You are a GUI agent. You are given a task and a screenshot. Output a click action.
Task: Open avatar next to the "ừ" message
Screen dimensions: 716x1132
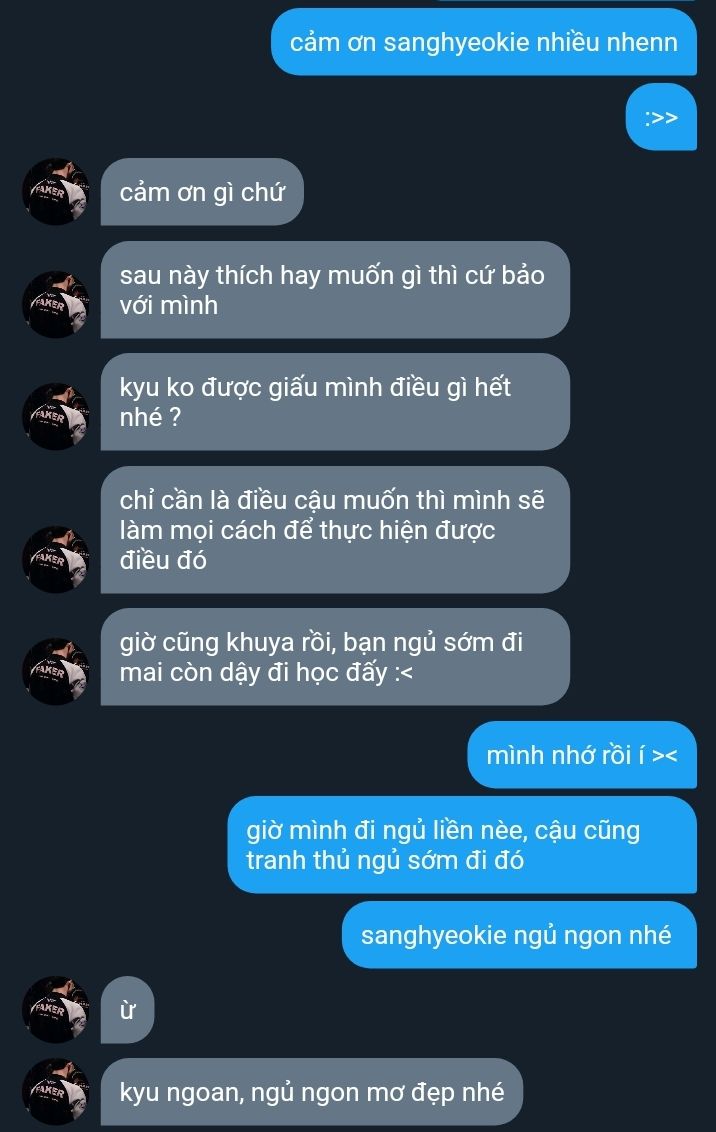(x=55, y=1009)
